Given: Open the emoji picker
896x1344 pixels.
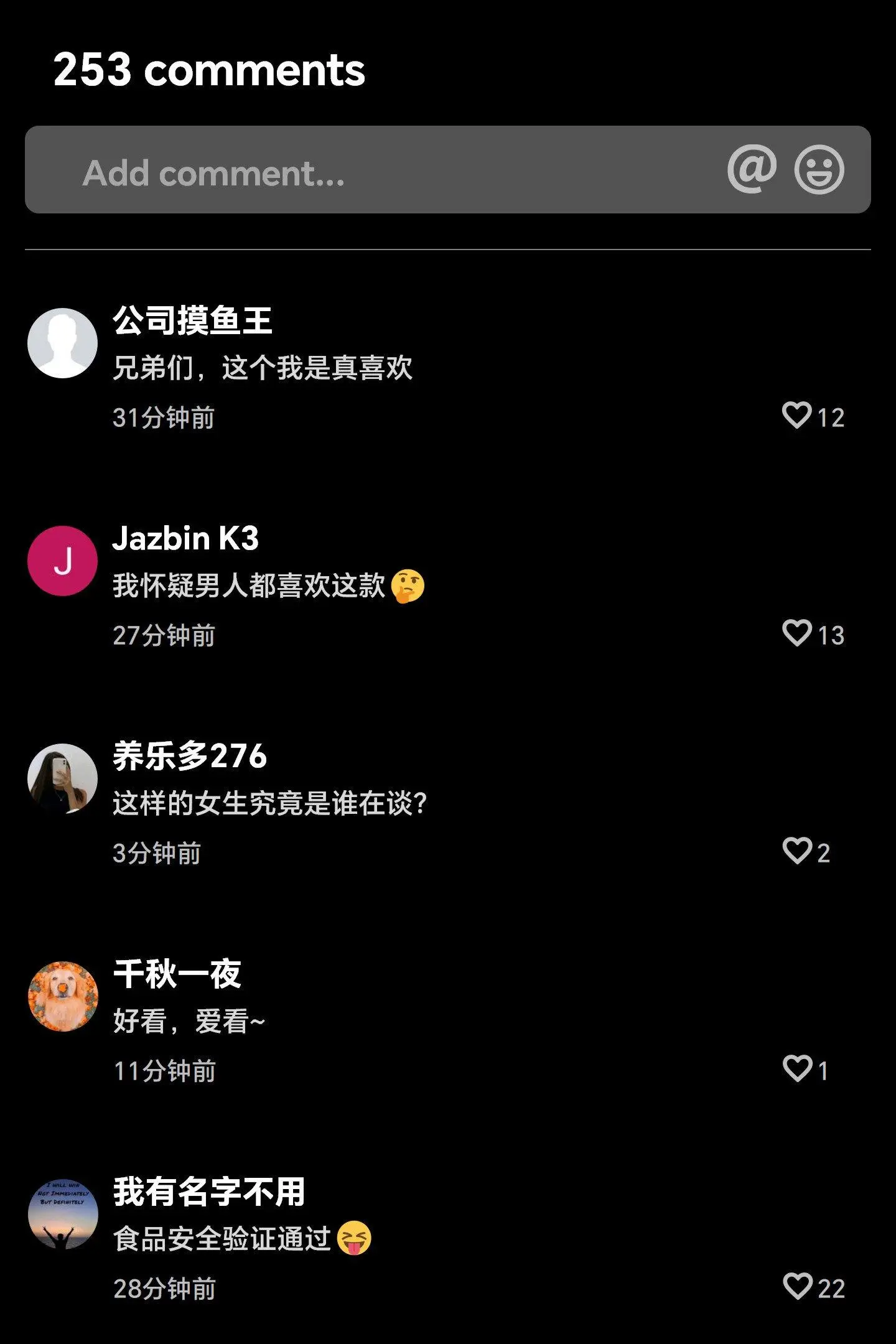Looking at the screenshot, I should coord(819,169).
